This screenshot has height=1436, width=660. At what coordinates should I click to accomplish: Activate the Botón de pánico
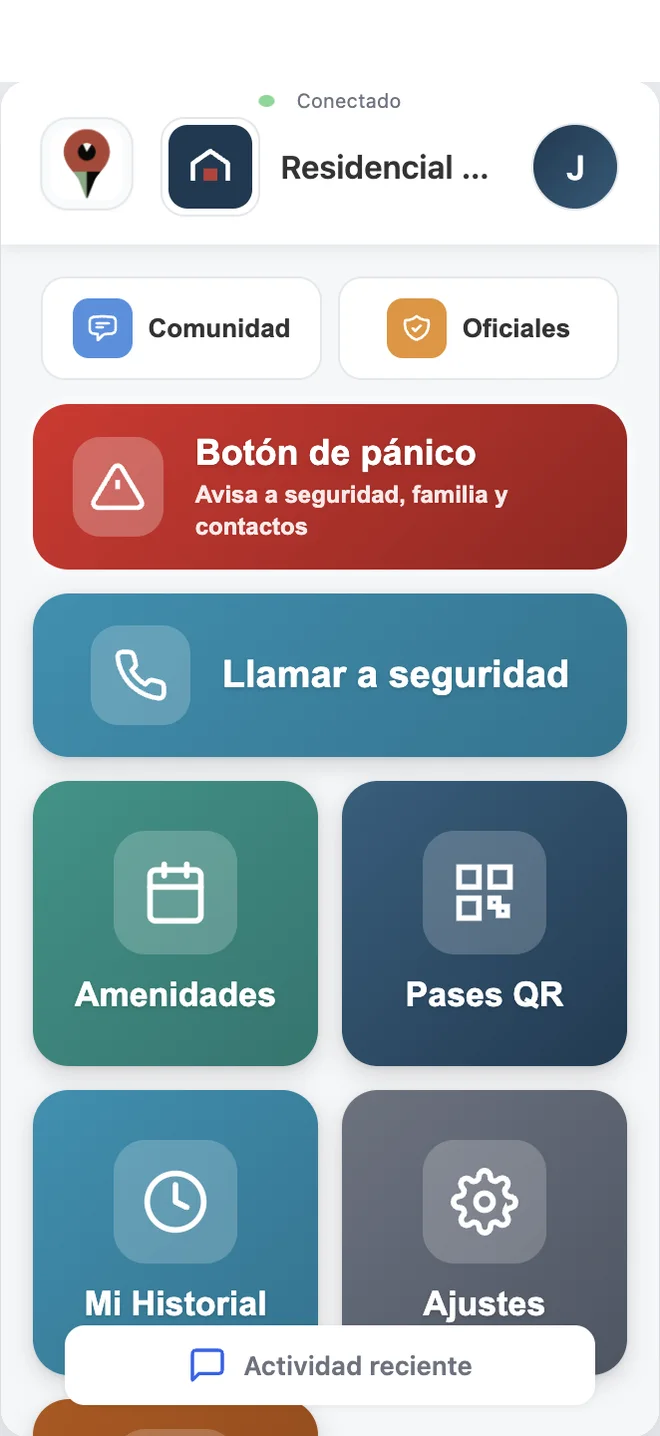[330, 487]
